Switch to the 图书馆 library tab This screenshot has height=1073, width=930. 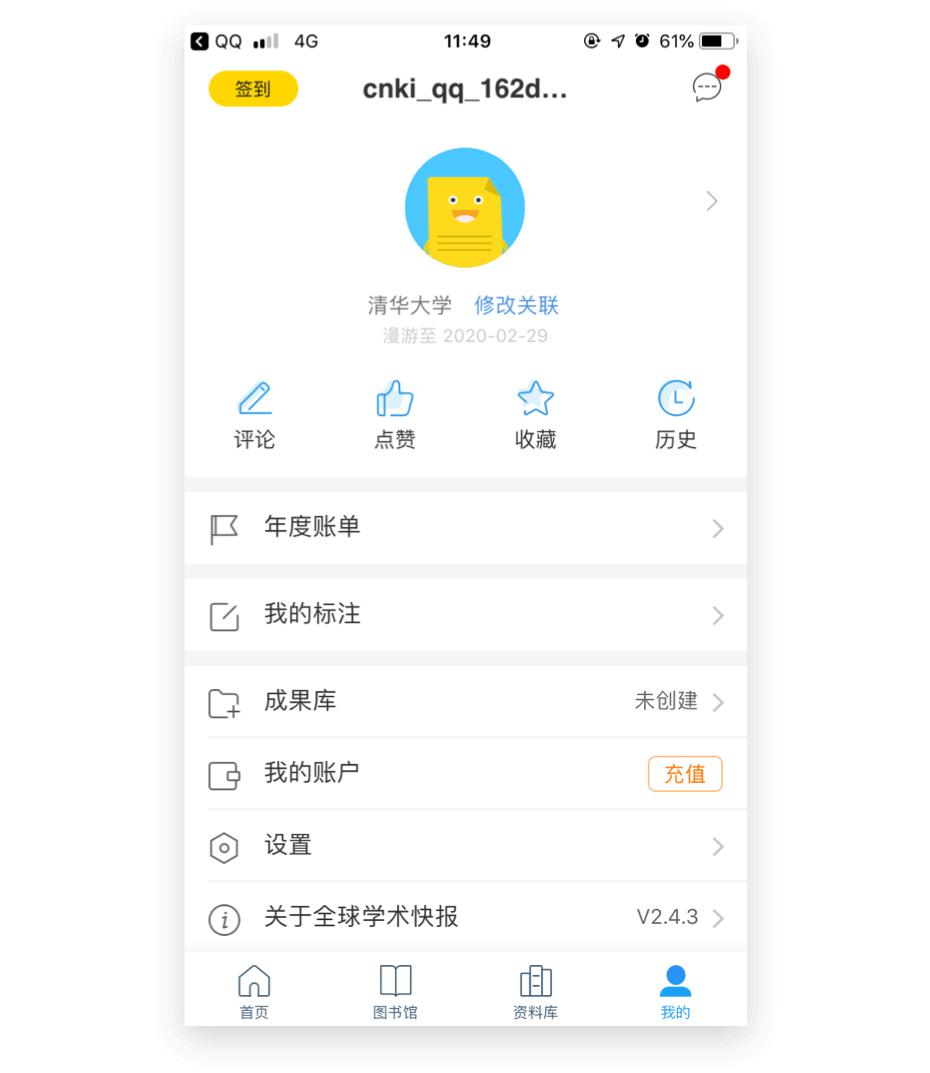[x=395, y=991]
